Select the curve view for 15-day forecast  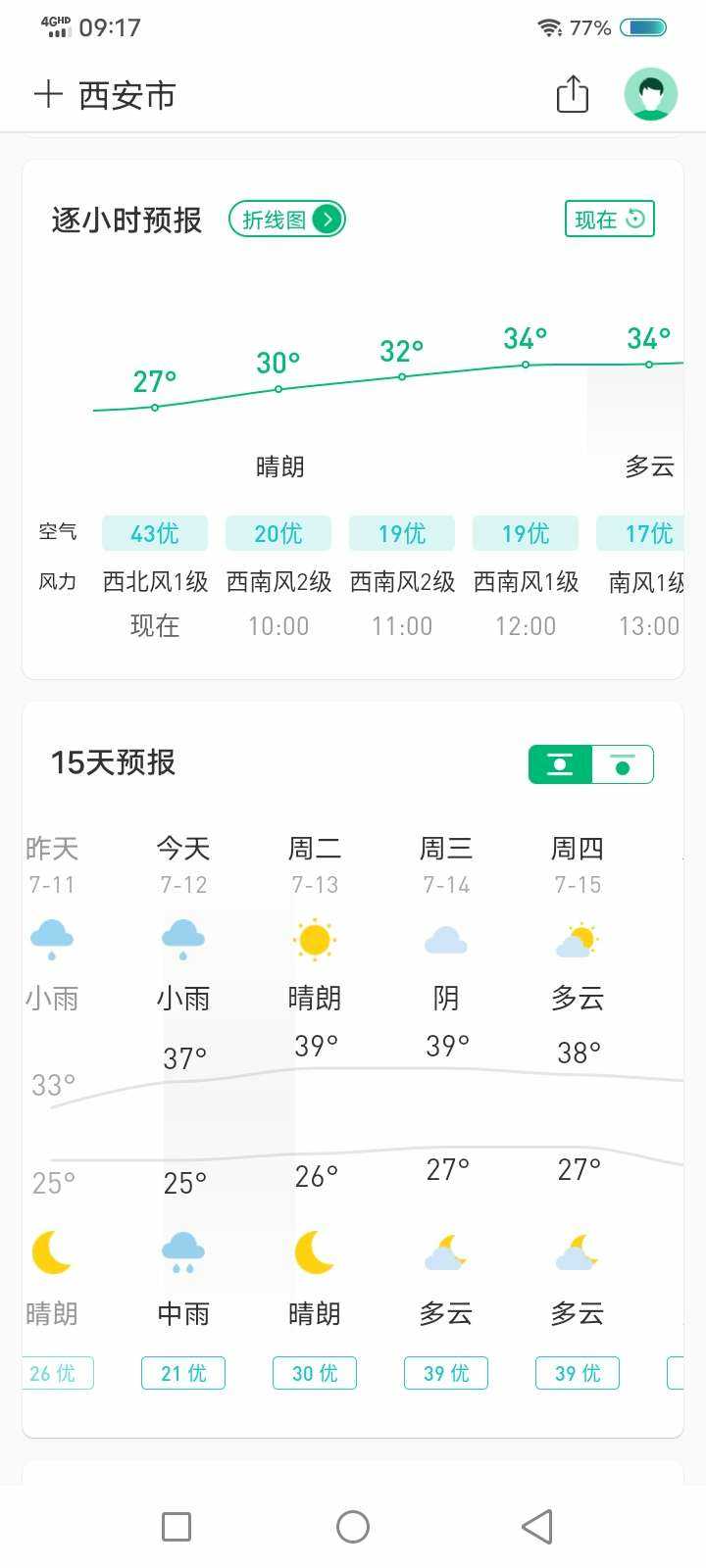click(561, 764)
